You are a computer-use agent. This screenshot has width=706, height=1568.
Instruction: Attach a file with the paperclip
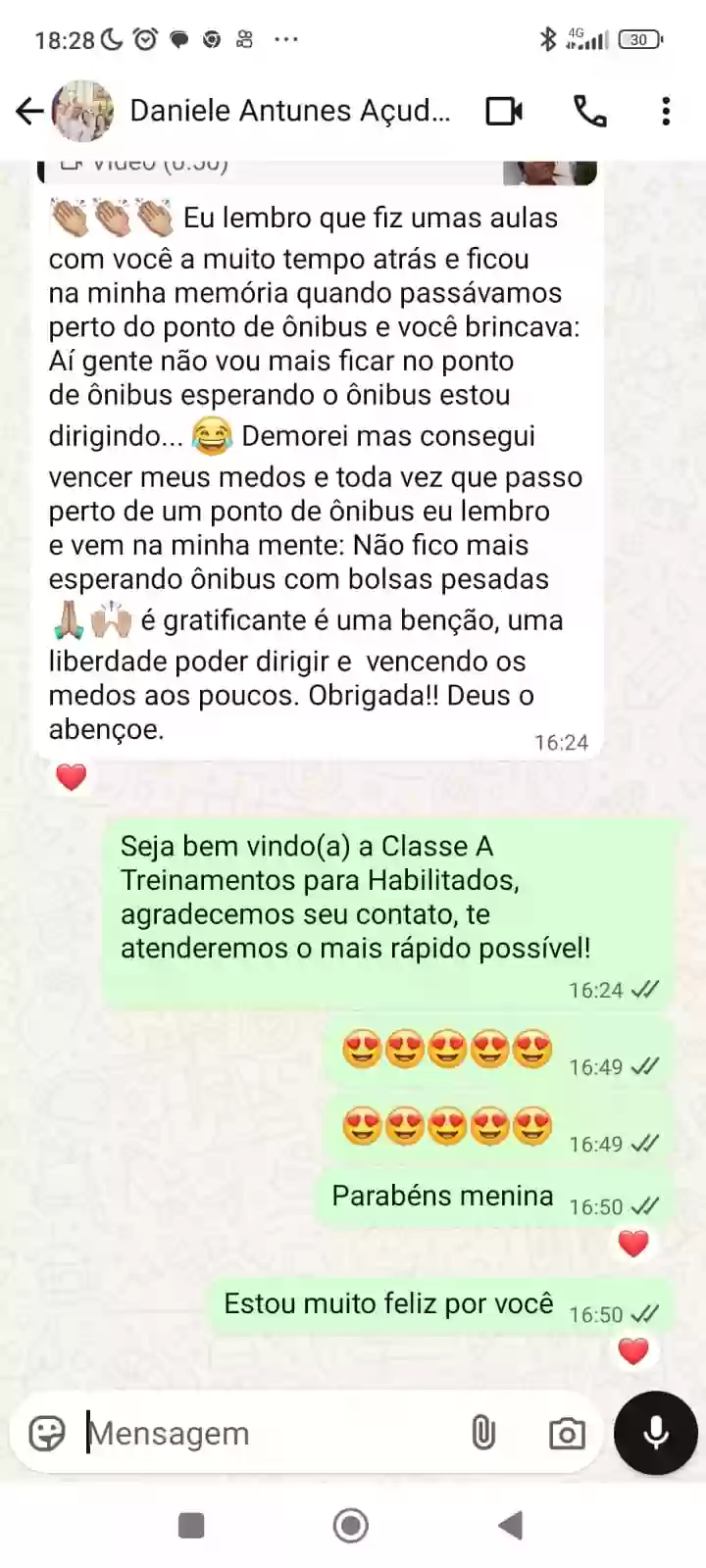[483, 1433]
